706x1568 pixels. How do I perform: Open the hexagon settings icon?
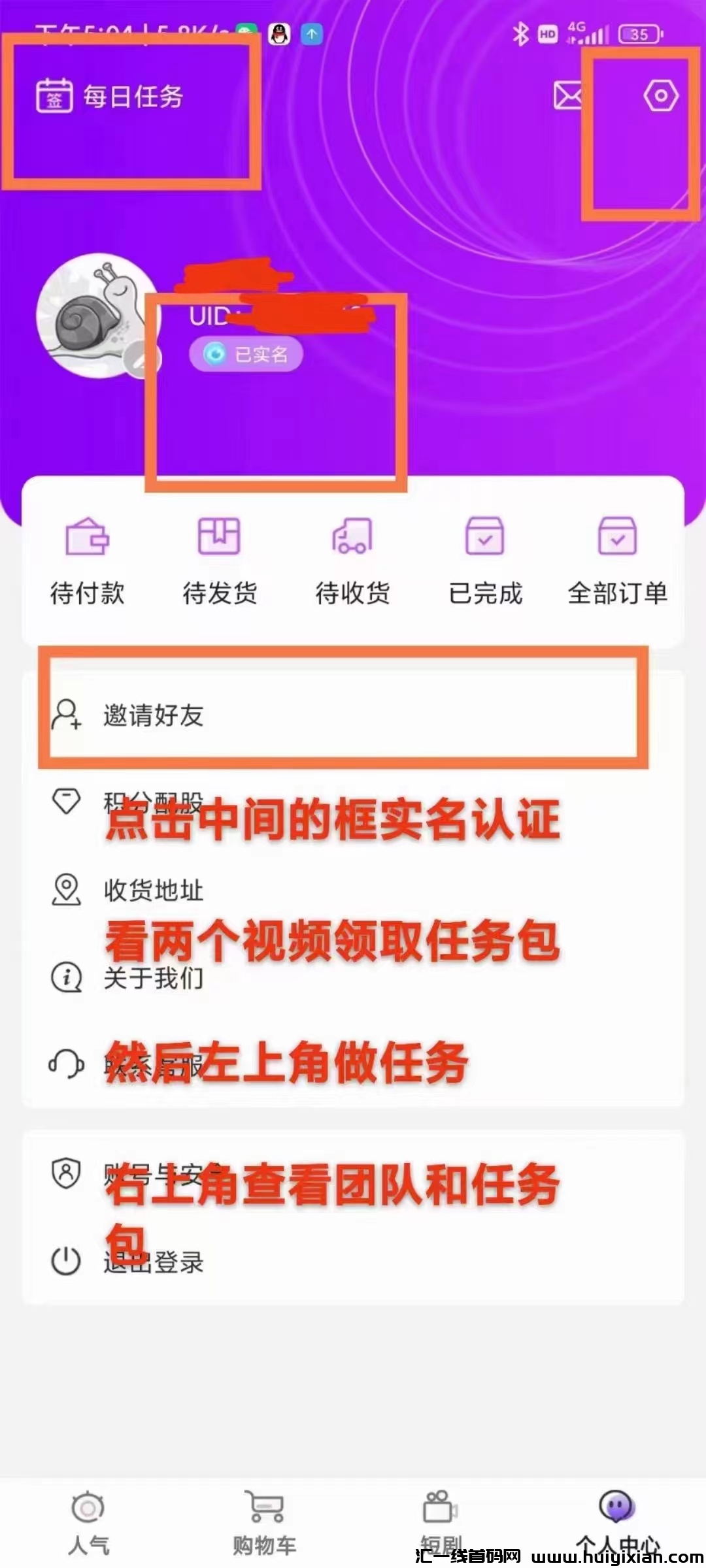(x=660, y=96)
